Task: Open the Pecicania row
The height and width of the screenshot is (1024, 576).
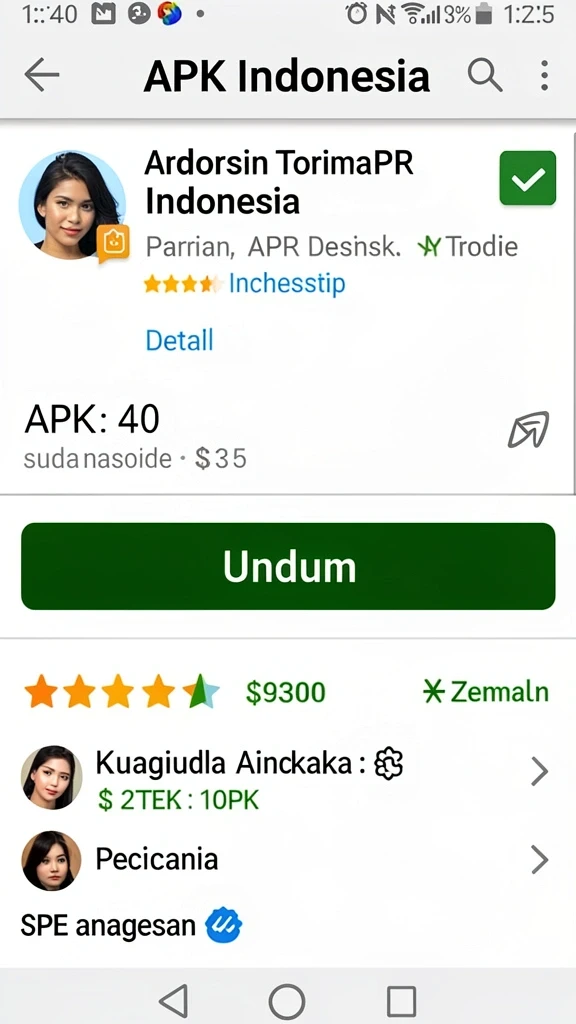Action: (288, 860)
